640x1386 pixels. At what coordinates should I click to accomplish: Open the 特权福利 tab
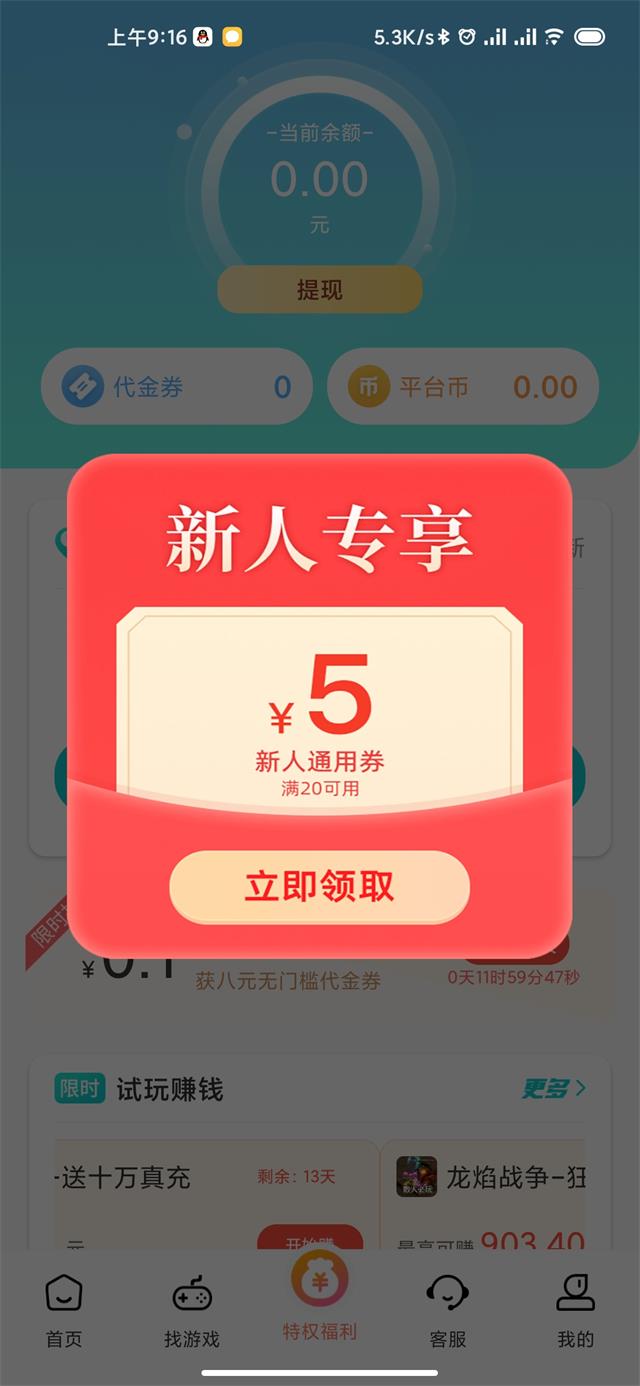(x=319, y=1300)
